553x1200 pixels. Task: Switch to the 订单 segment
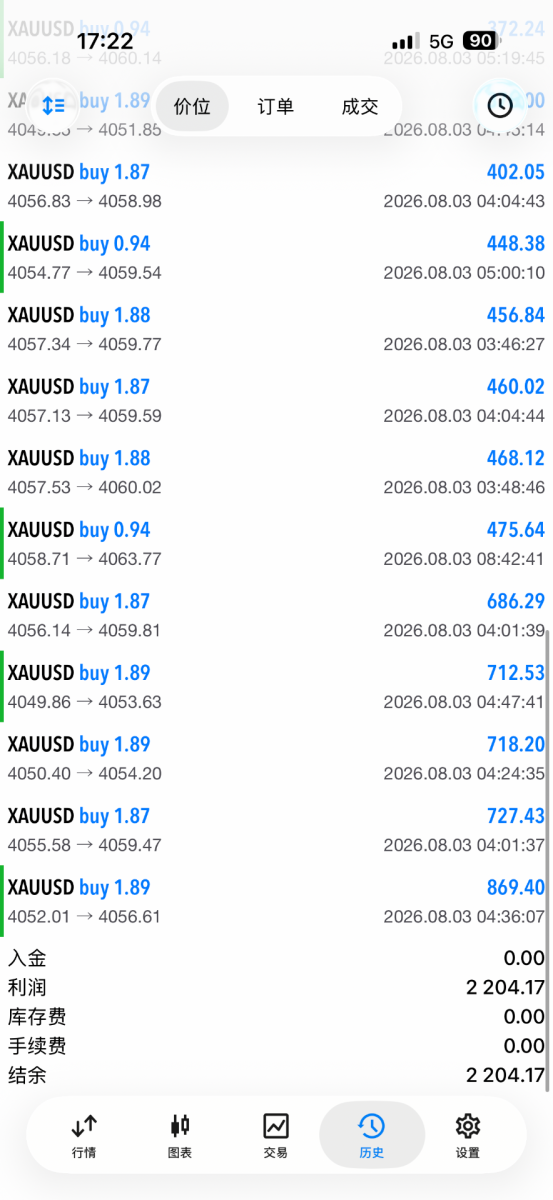[x=275, y=106]
